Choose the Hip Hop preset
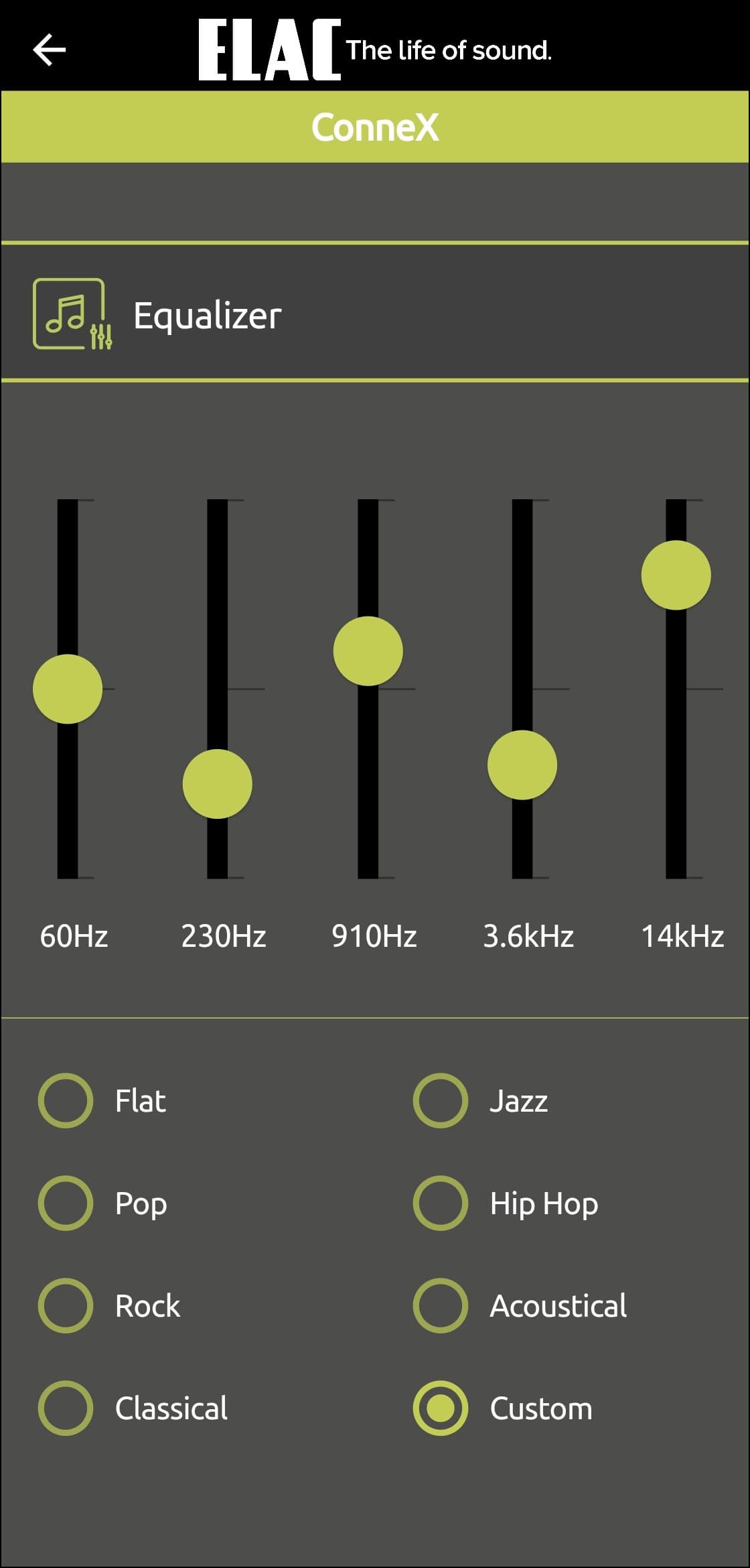This screenshot has width=750, height=1568. (441, 1203)
